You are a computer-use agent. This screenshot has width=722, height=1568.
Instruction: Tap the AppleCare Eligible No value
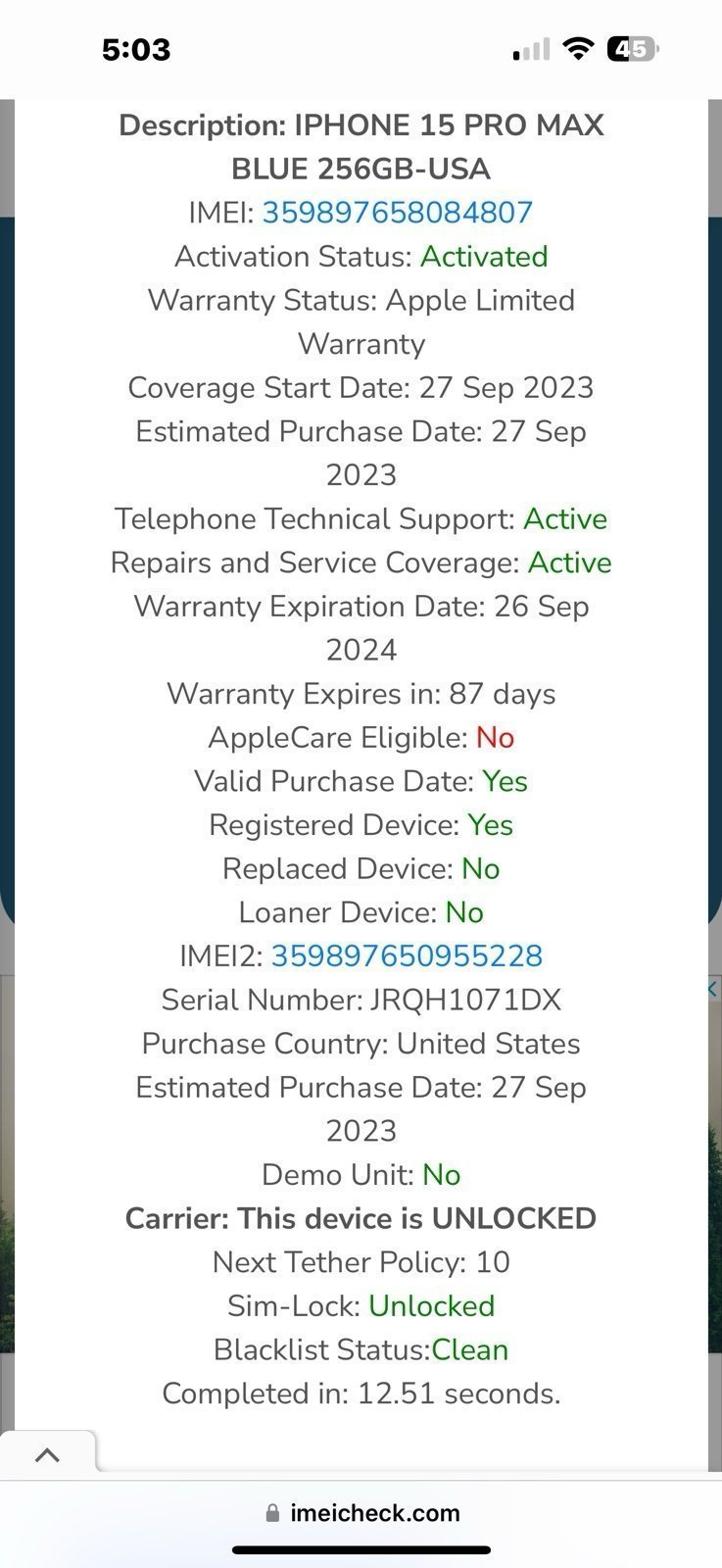point(495,737)
